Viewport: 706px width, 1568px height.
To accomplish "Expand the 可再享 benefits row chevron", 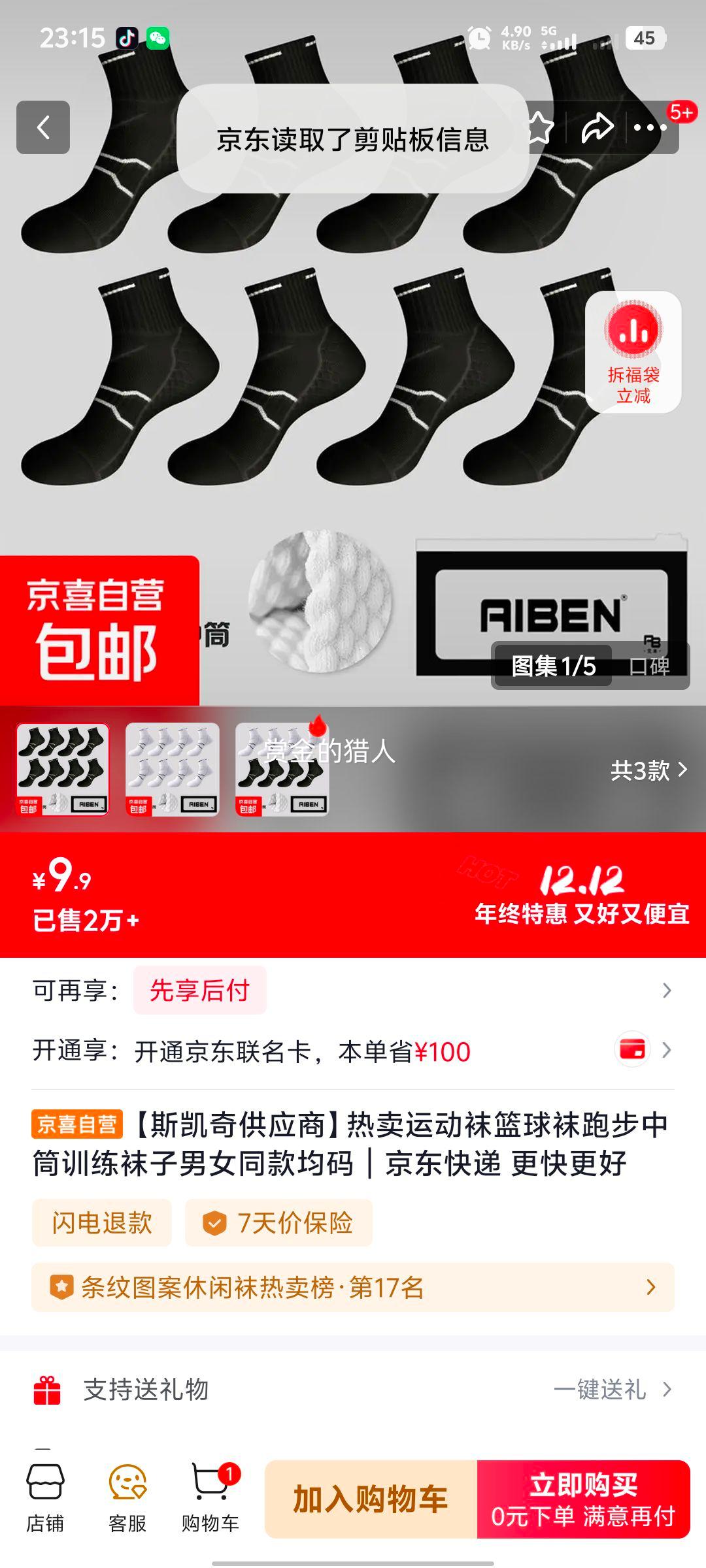I will [667, 990].
